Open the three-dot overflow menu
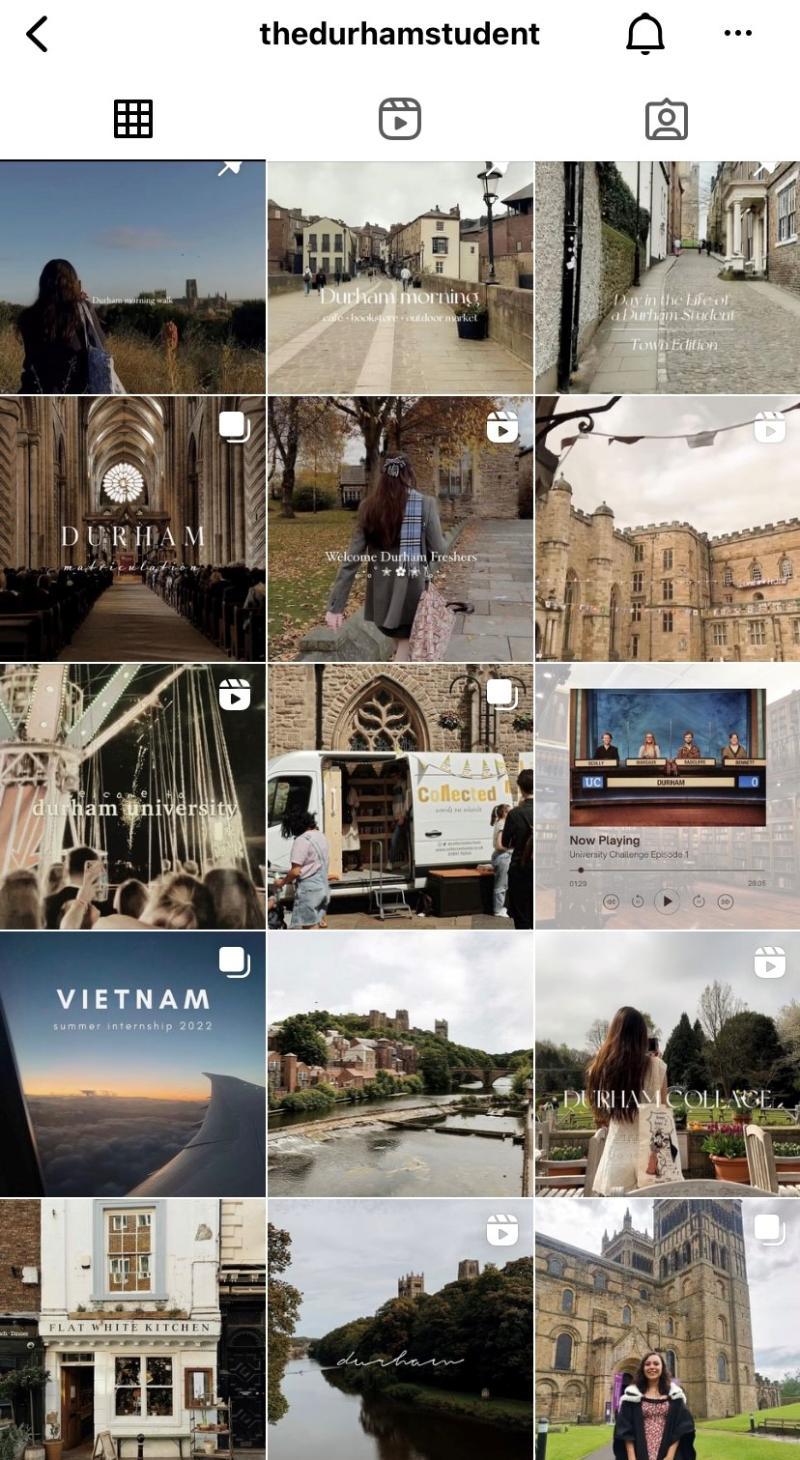 (738, 33)
